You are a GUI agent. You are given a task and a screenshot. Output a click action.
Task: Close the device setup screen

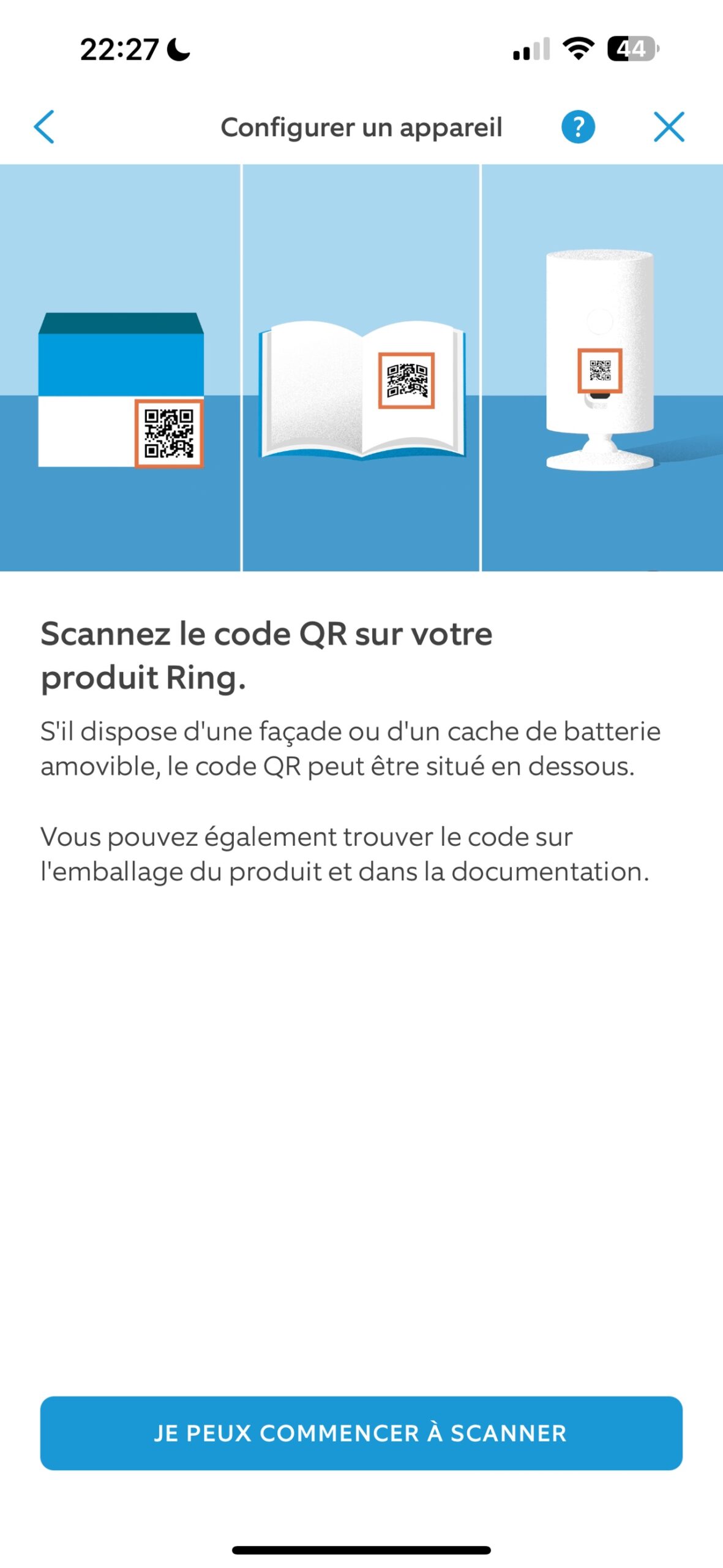(x=669, y=127)
